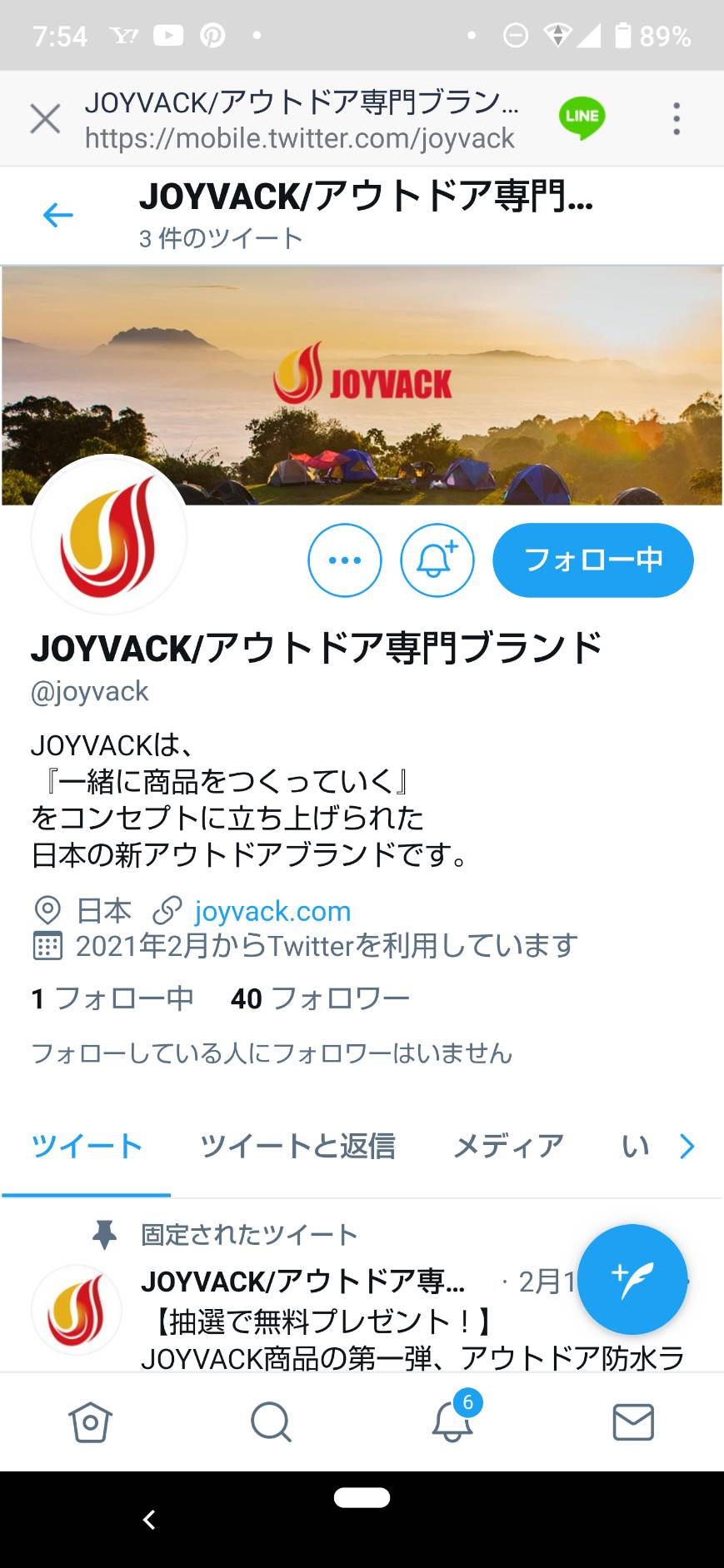
Task: Open the joyvack.com link
Action: coord(272,911)
